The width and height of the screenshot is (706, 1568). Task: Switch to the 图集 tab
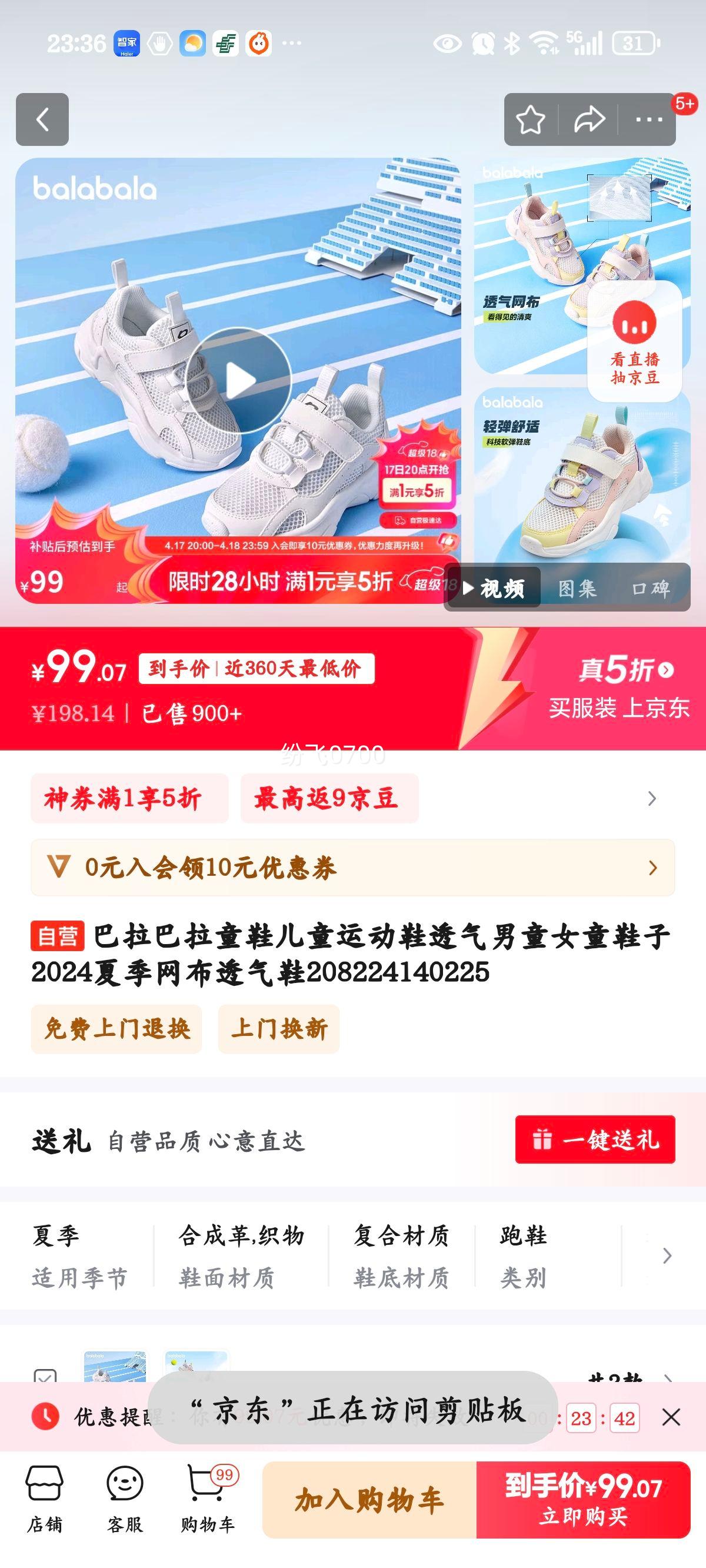tap(577, 588)
